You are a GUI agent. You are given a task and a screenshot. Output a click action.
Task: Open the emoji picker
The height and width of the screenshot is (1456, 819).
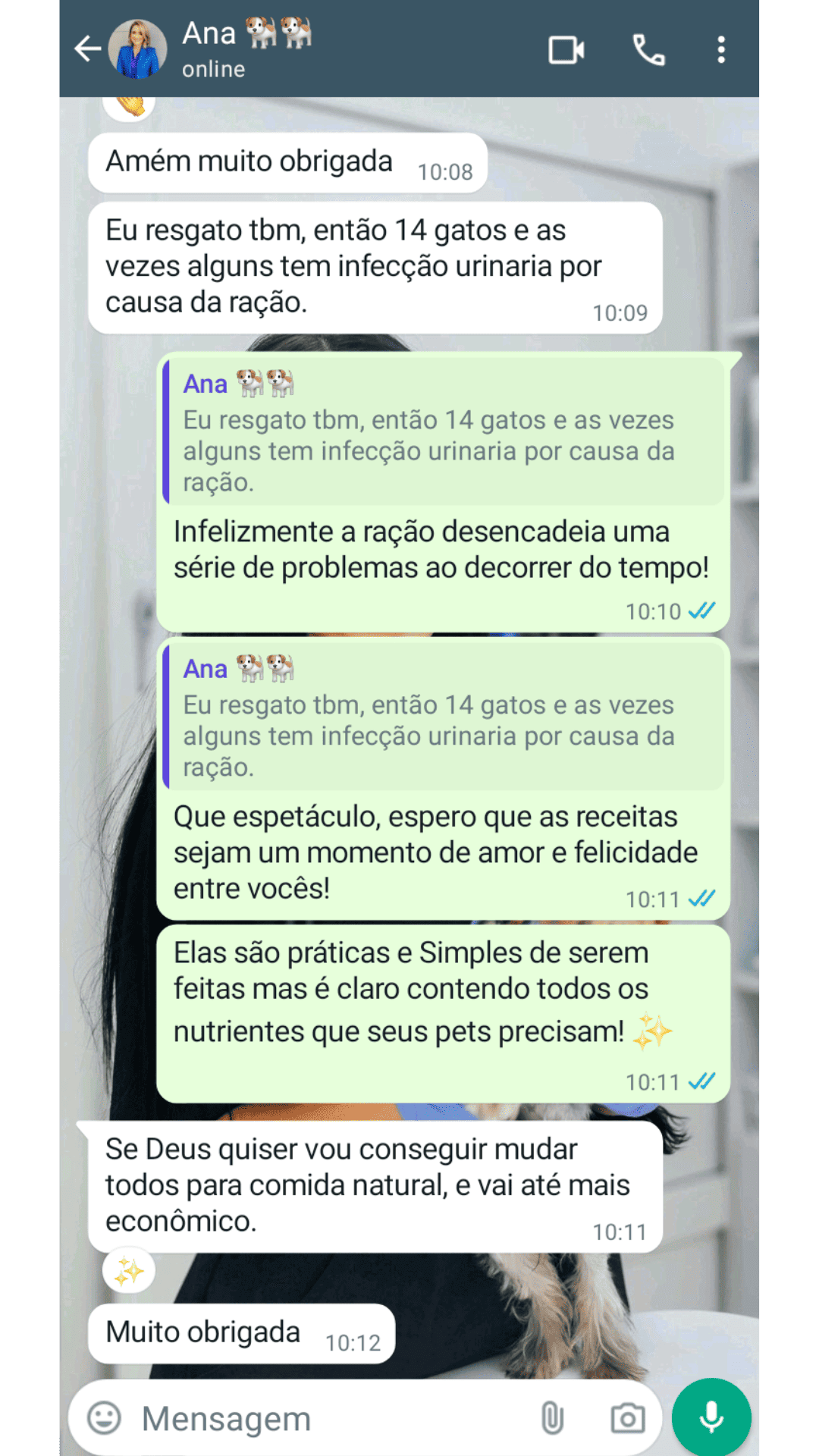pos(105,1417)
